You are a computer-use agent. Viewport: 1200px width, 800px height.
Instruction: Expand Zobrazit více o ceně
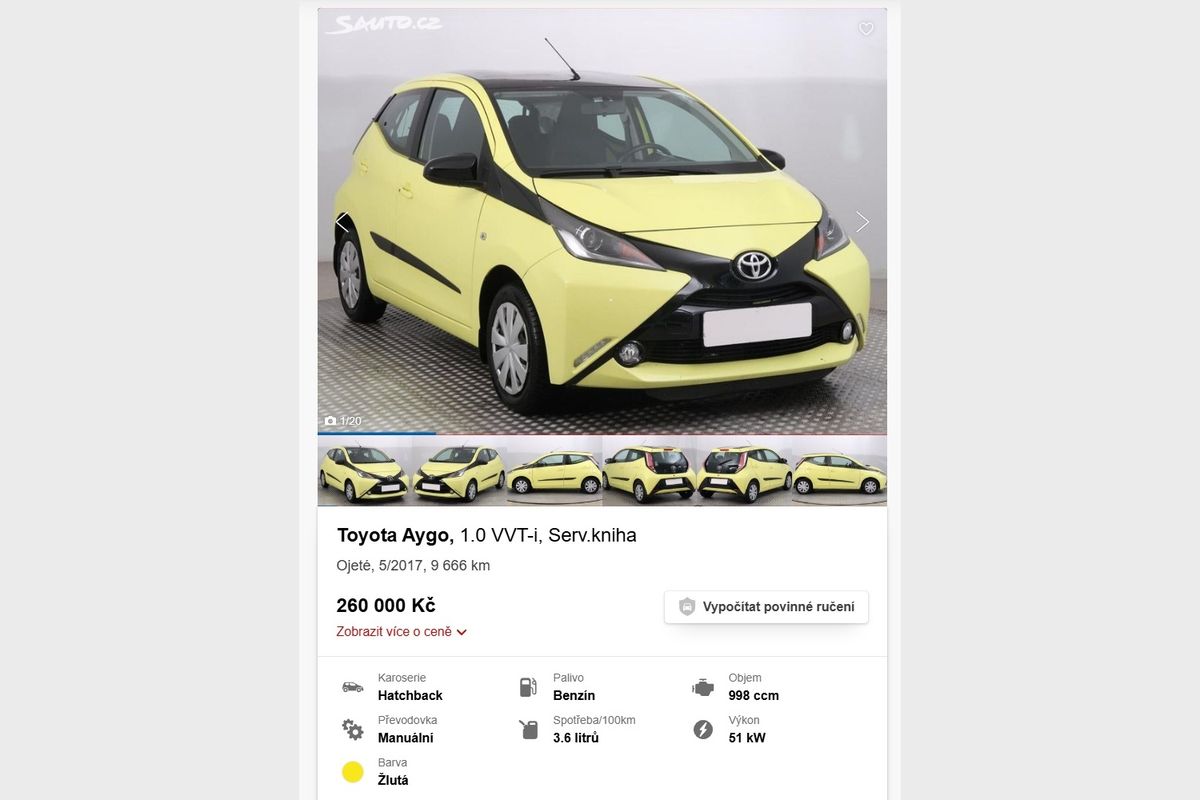coord(402,632)
